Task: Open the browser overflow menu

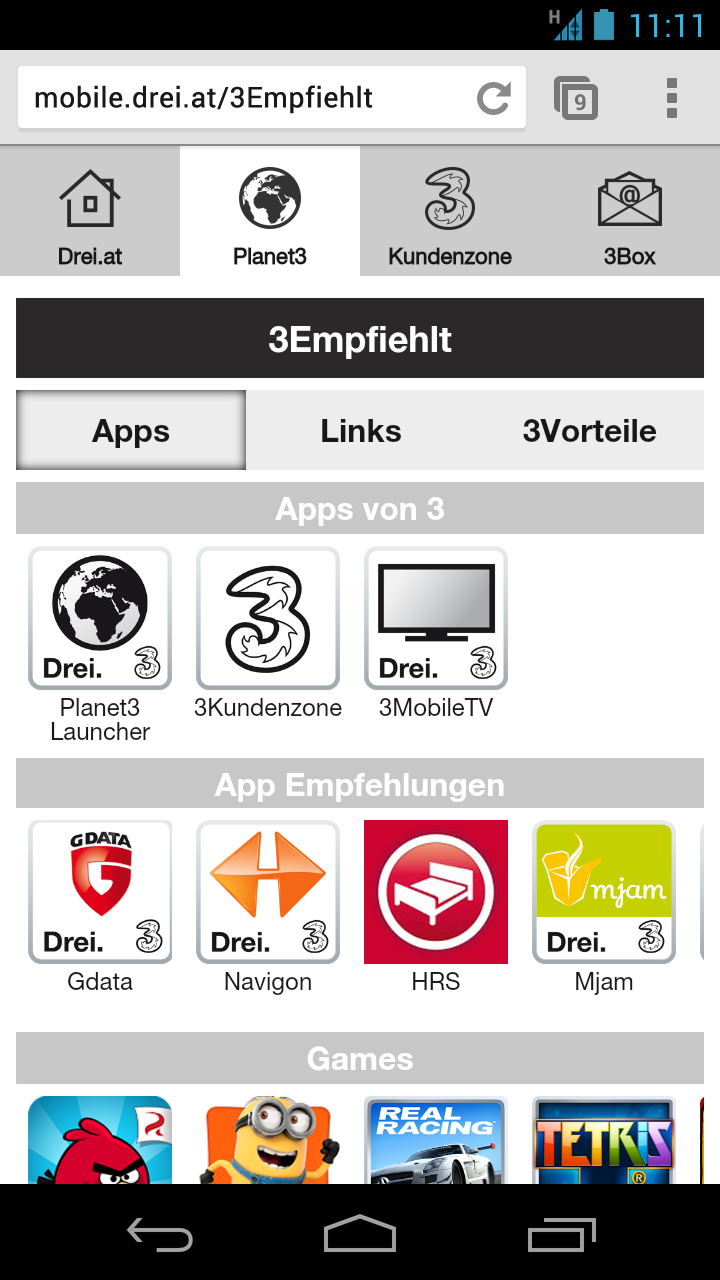Action: tap(672, 98)
